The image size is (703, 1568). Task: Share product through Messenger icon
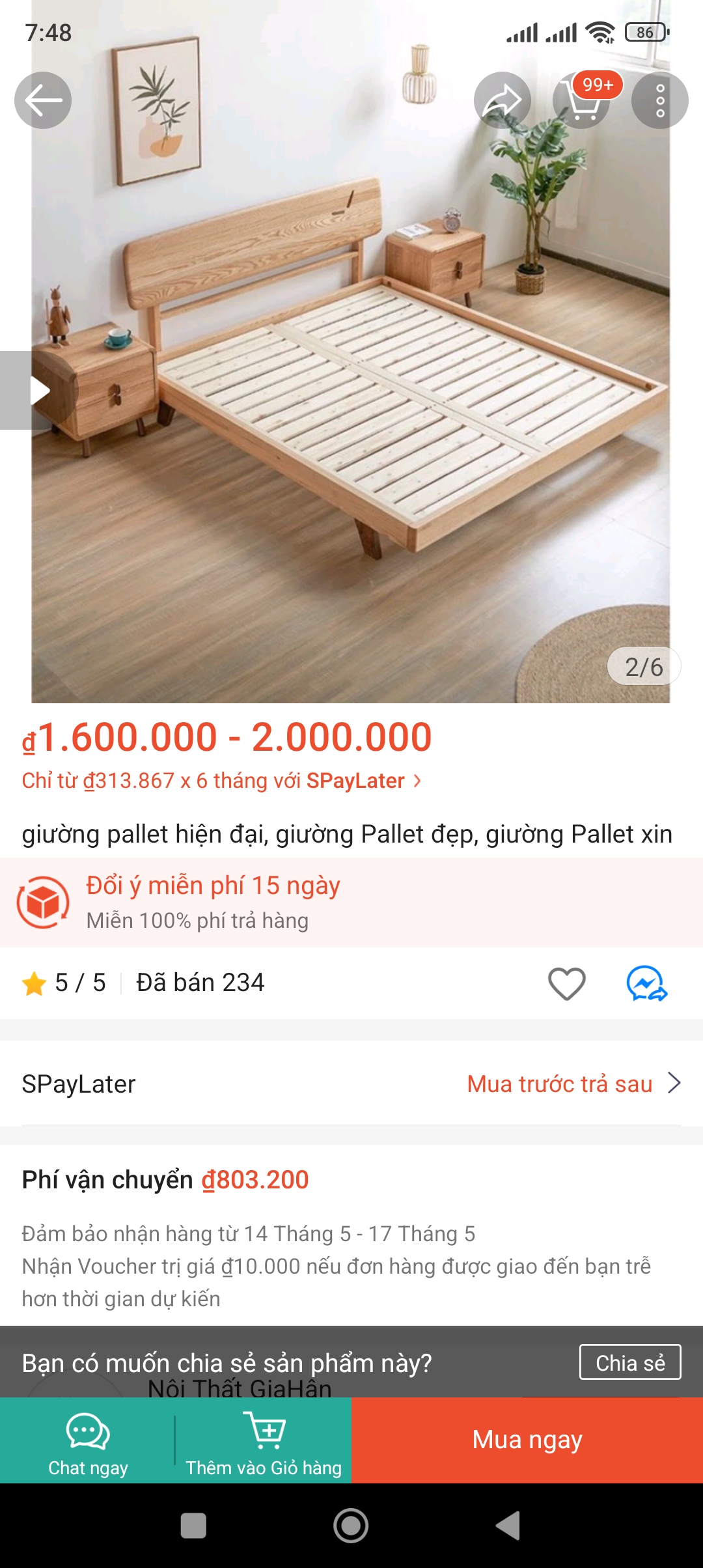tap(646, 983)
